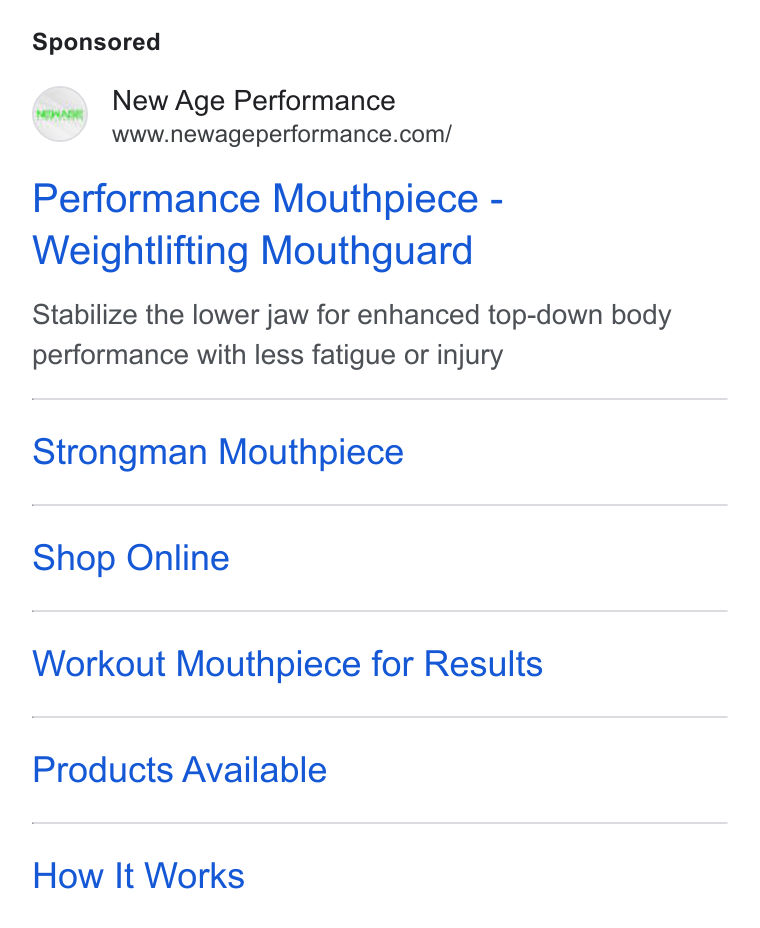
Task: Tap the Shop Online link
Action: [x=131, y=558]
